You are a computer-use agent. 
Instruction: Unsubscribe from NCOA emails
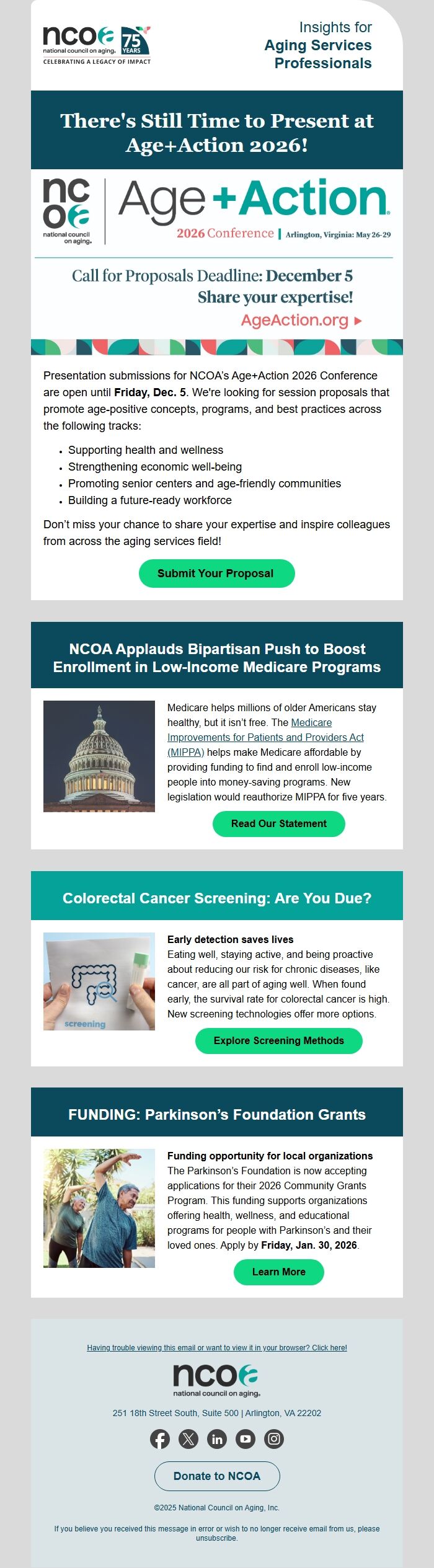(216, 1538)
